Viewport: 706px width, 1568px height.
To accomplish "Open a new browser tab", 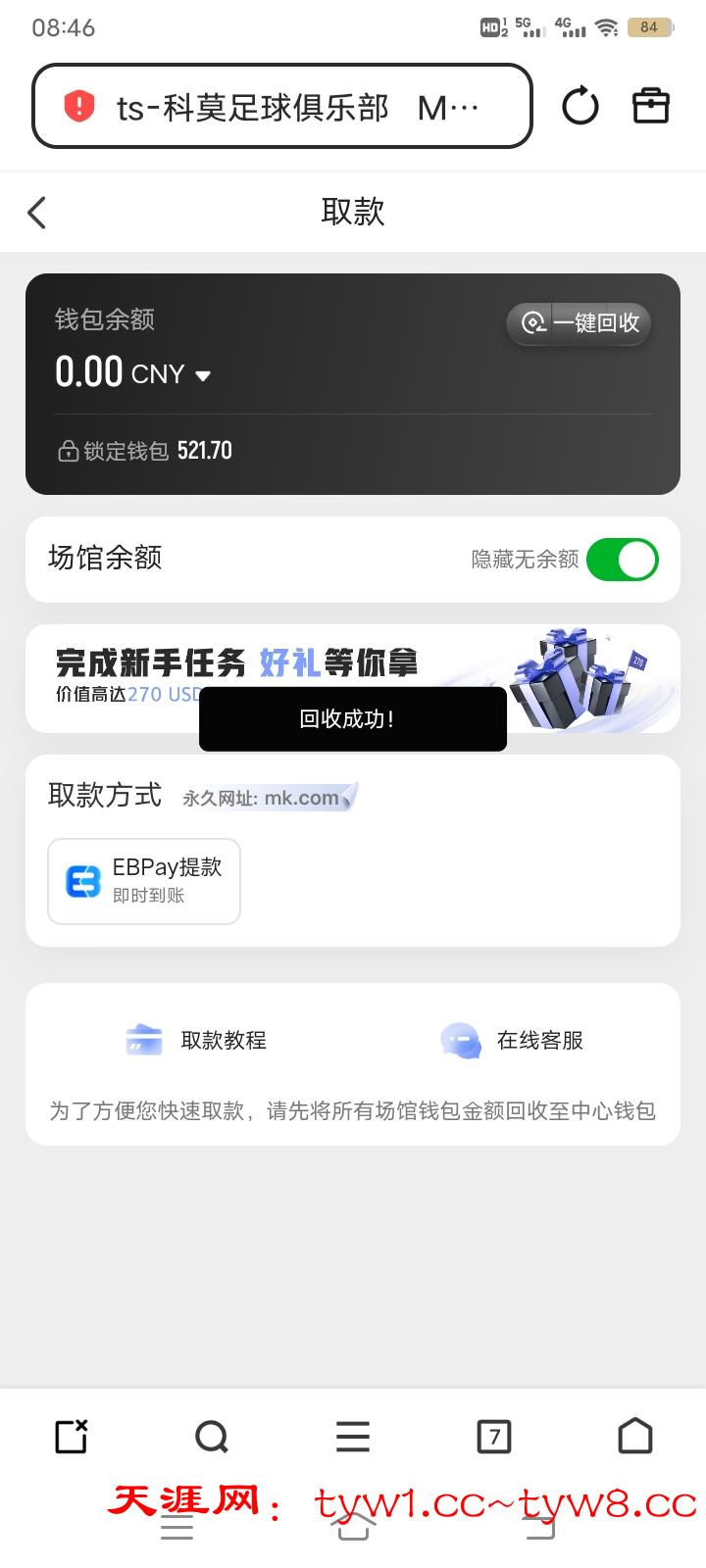I will [72, 1437].
